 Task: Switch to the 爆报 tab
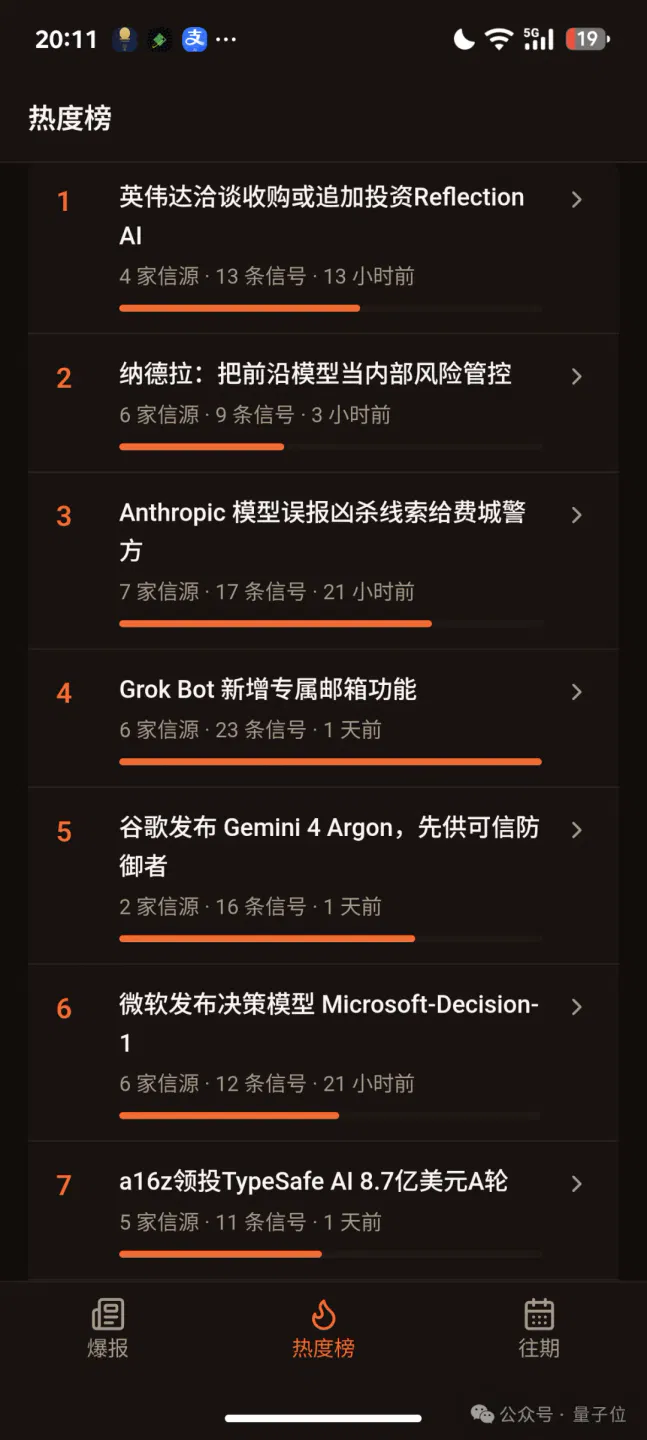(108, 1329)
